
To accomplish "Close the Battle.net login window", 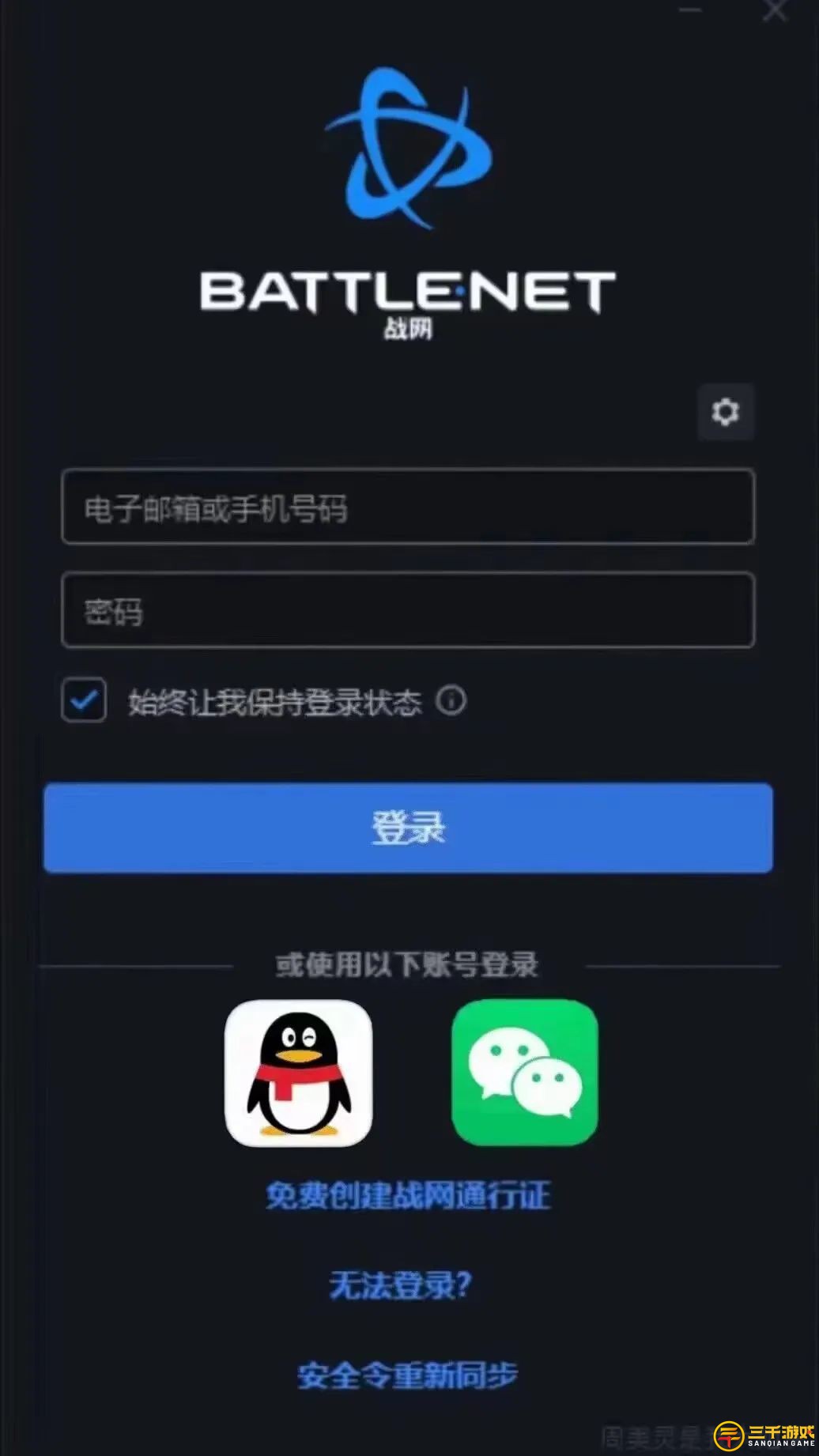I will 775,10.
